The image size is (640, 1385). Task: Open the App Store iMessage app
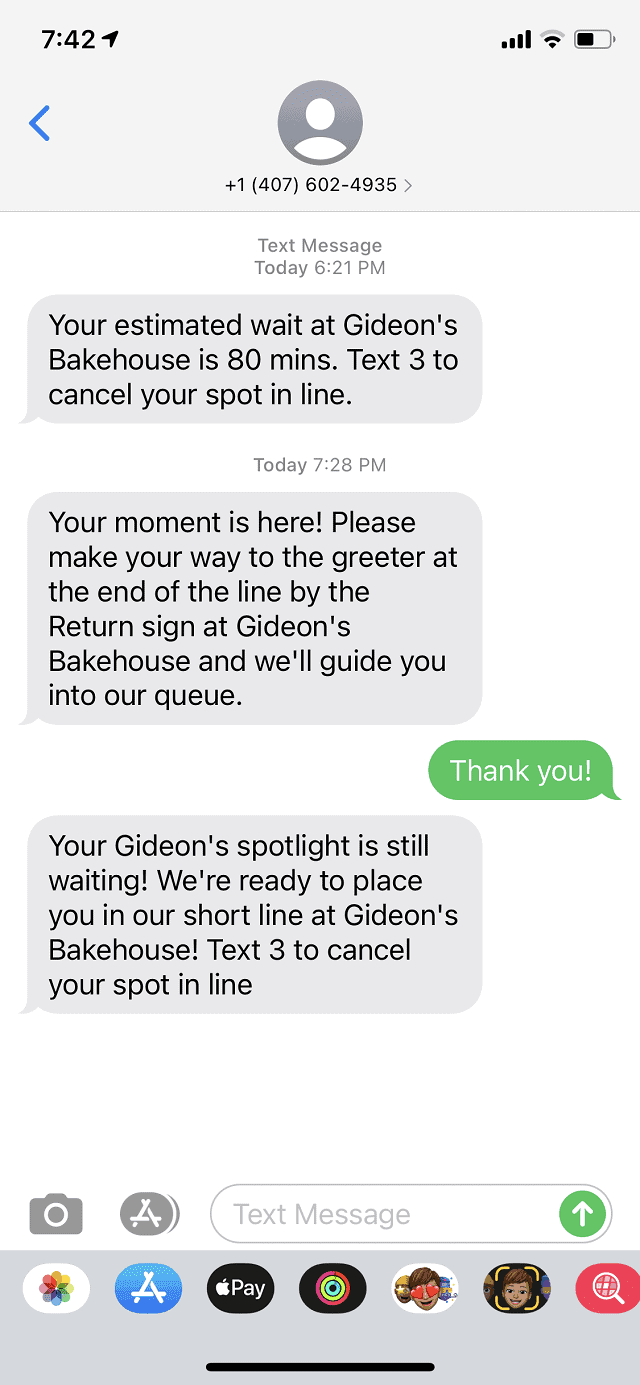149,1288
